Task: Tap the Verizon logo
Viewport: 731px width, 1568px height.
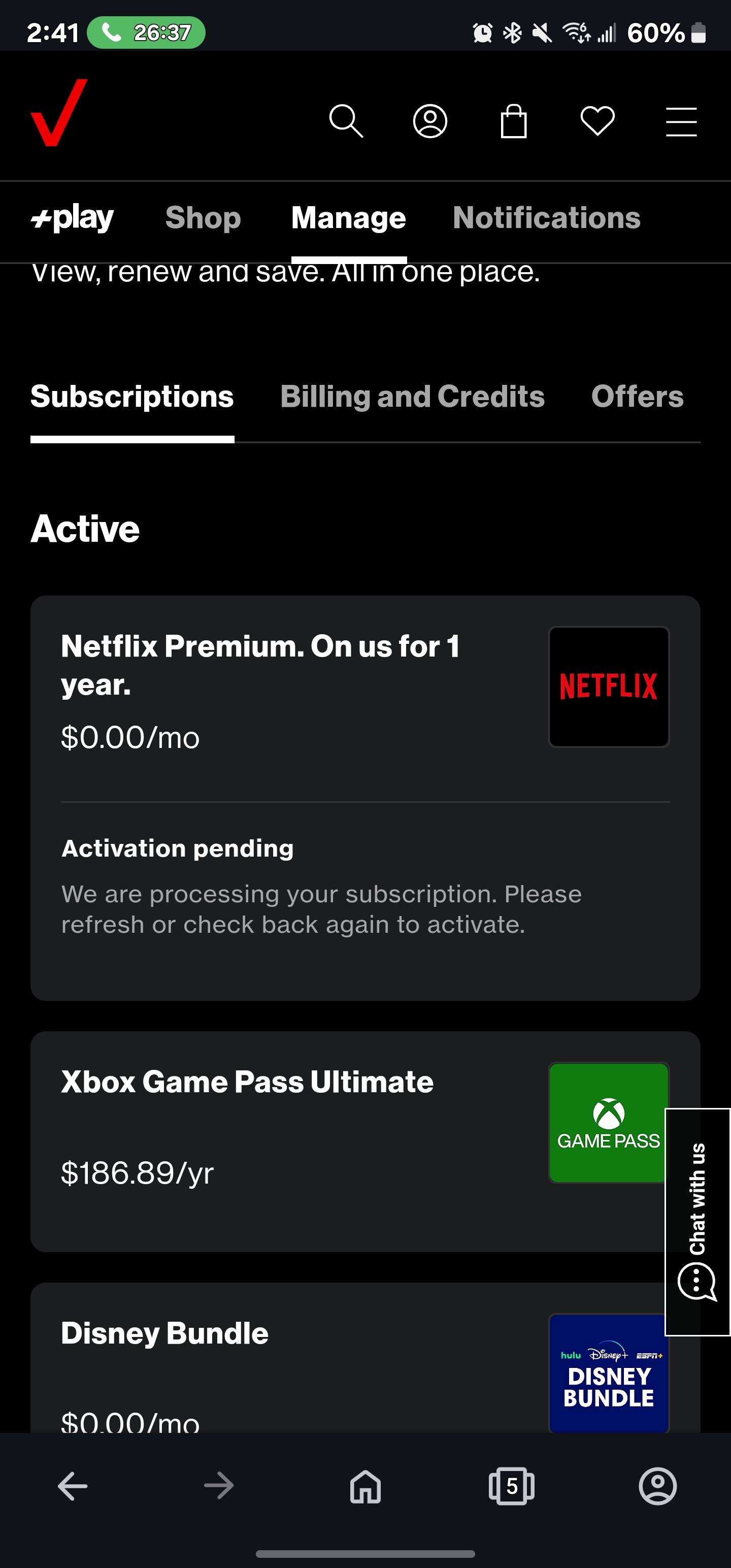Action: click(x=59, y=113)
